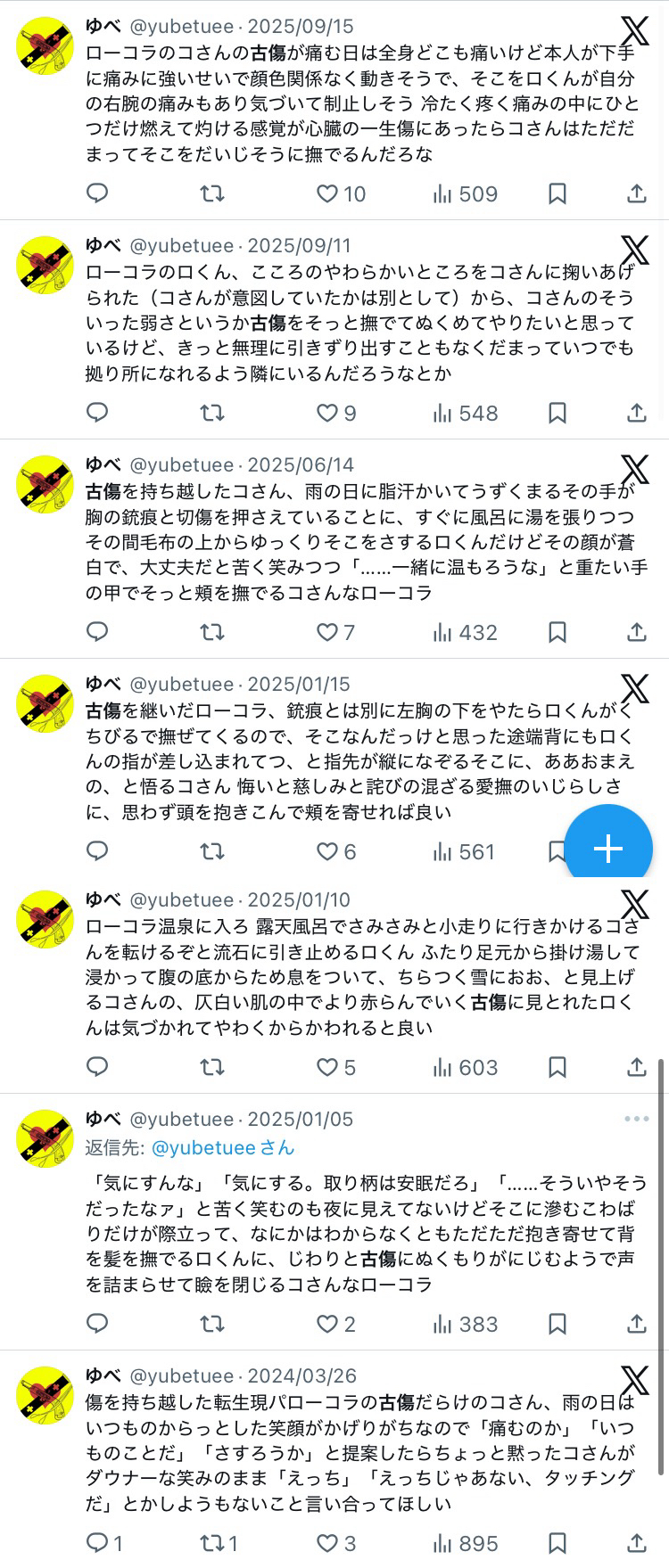
Task: Bookmark the 2025/01/05 reply post
Action: pos(557,1324)
